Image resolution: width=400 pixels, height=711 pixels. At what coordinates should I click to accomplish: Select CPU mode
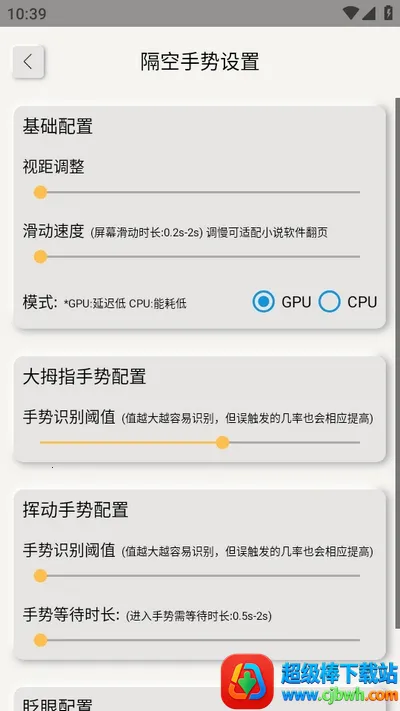(329, 302)
